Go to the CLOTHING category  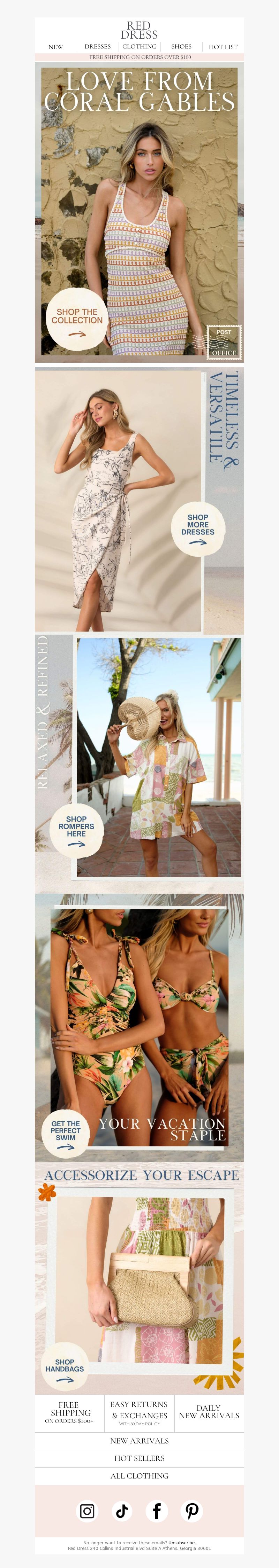139,47
